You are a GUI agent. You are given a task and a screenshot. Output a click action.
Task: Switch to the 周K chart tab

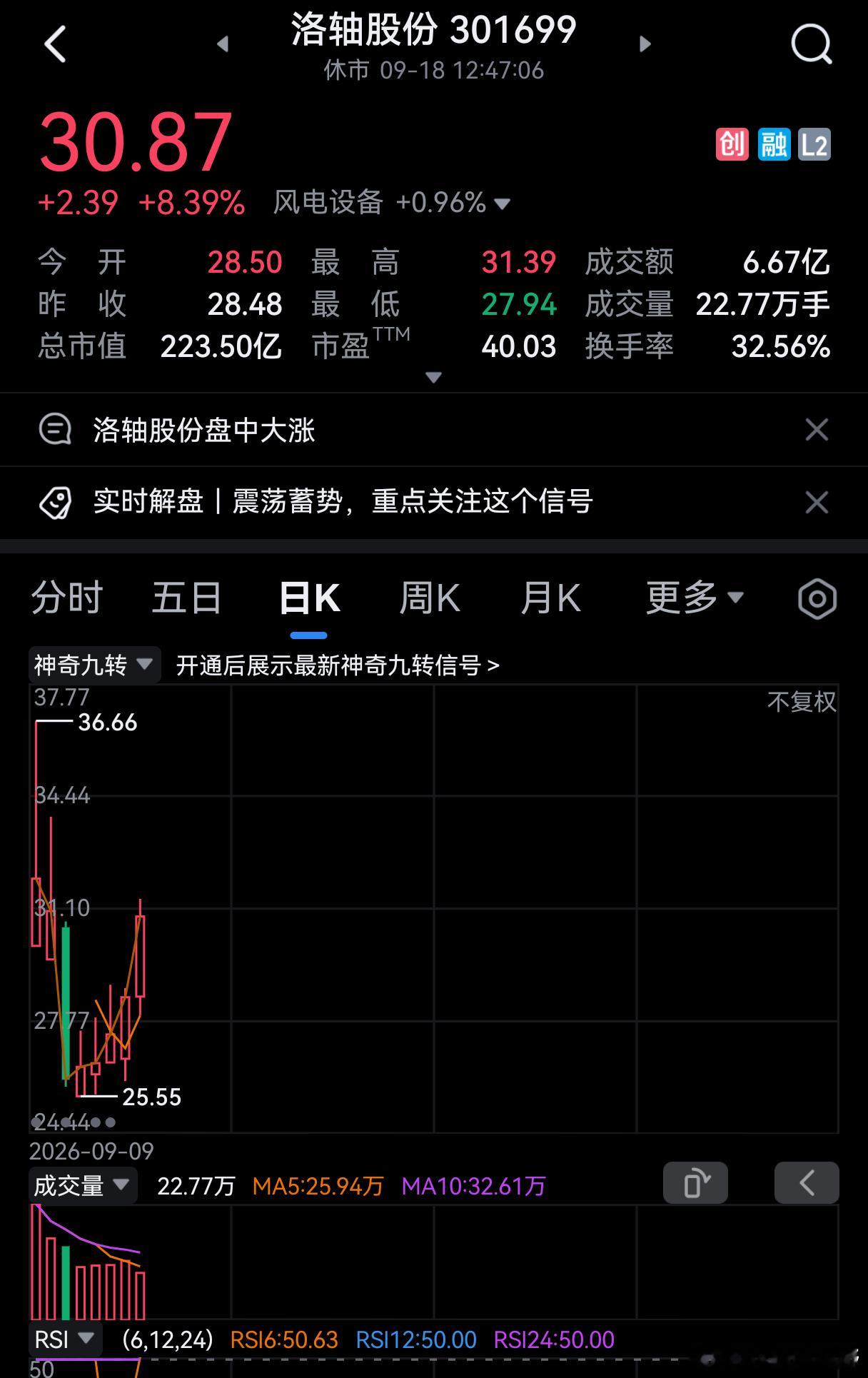point(430,598)
